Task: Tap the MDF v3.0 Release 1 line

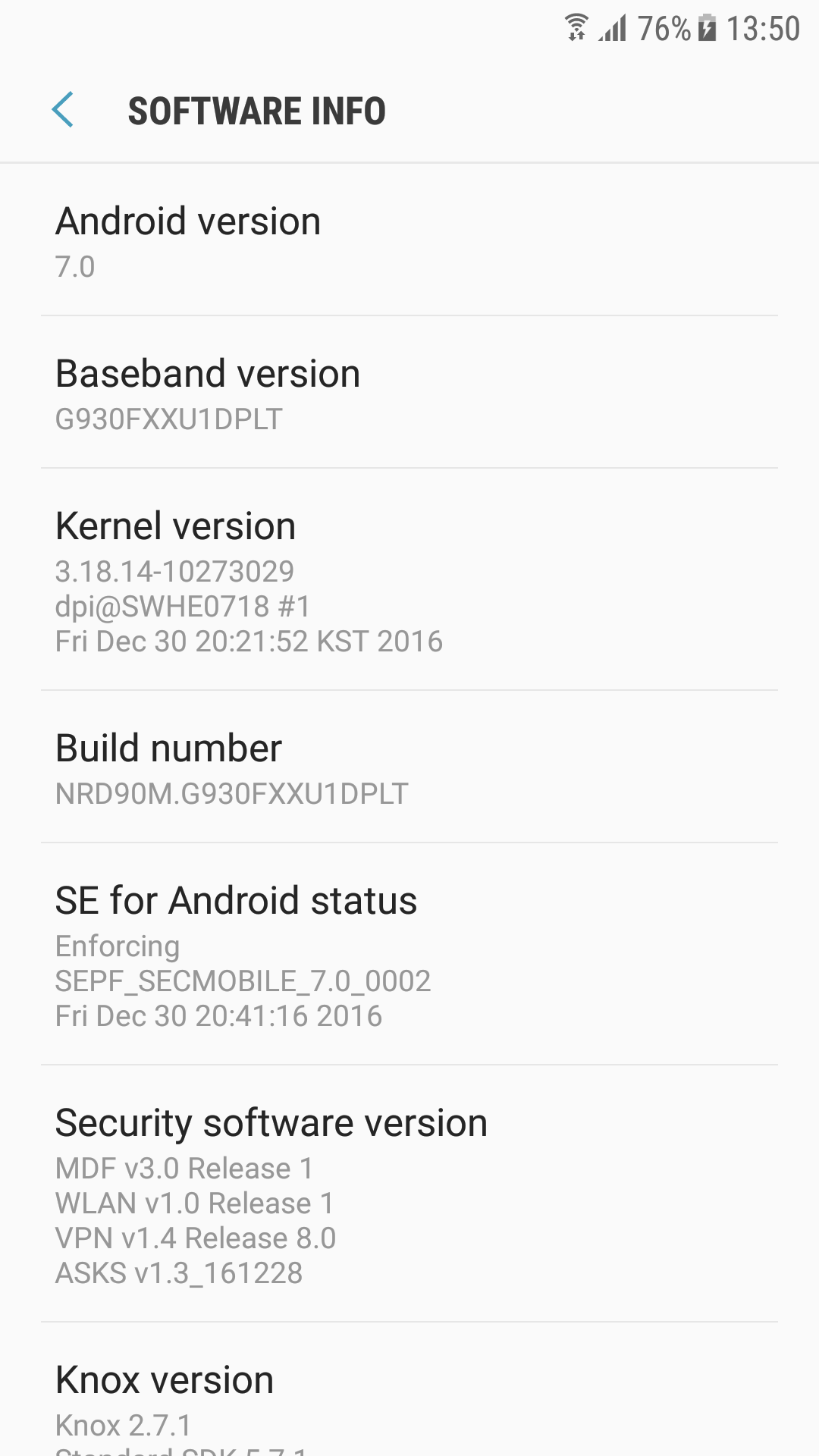Action: pos(184,1168)
